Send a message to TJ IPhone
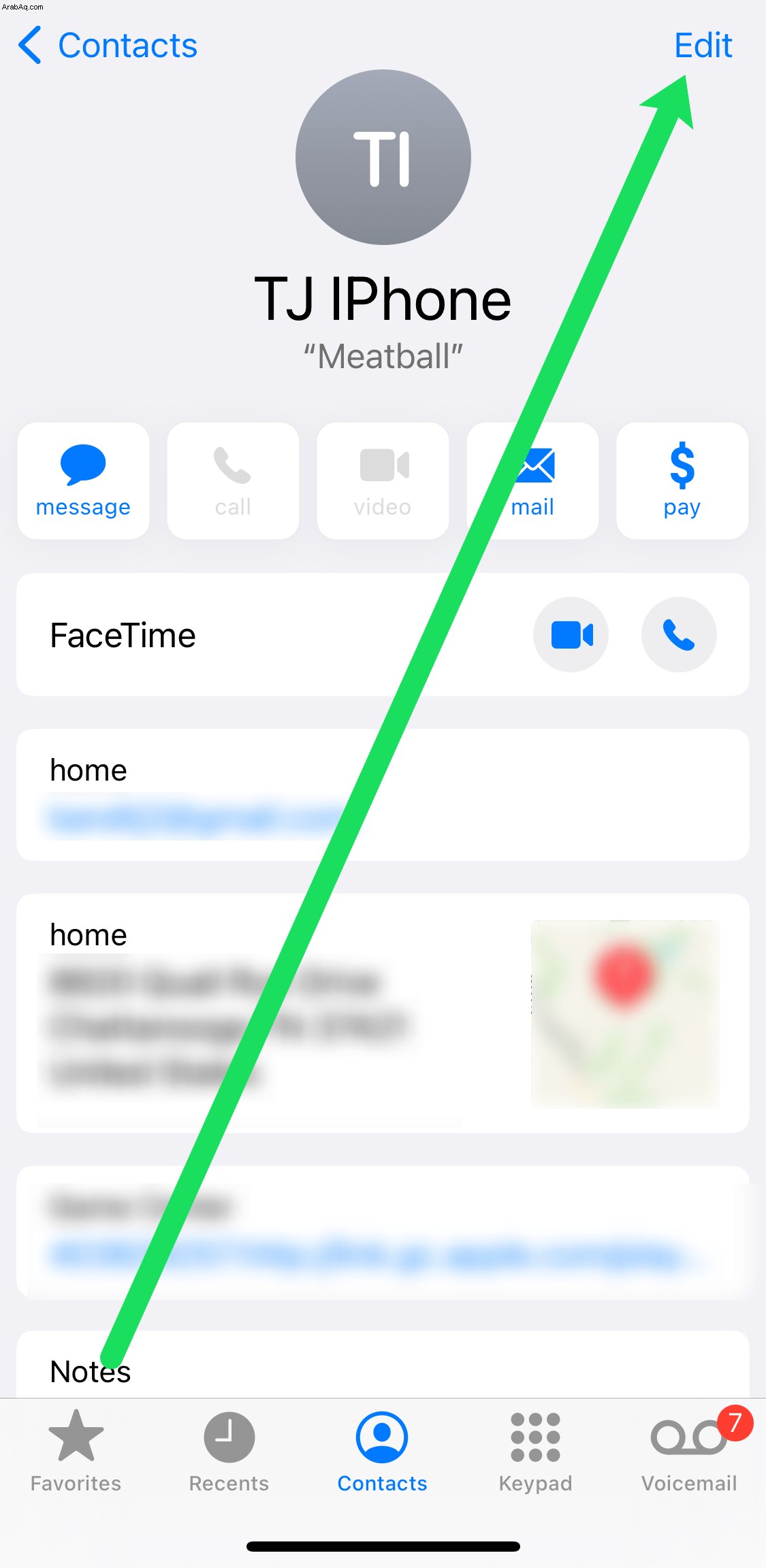Viewport: 766px width, 1568px height. point(83,480)
